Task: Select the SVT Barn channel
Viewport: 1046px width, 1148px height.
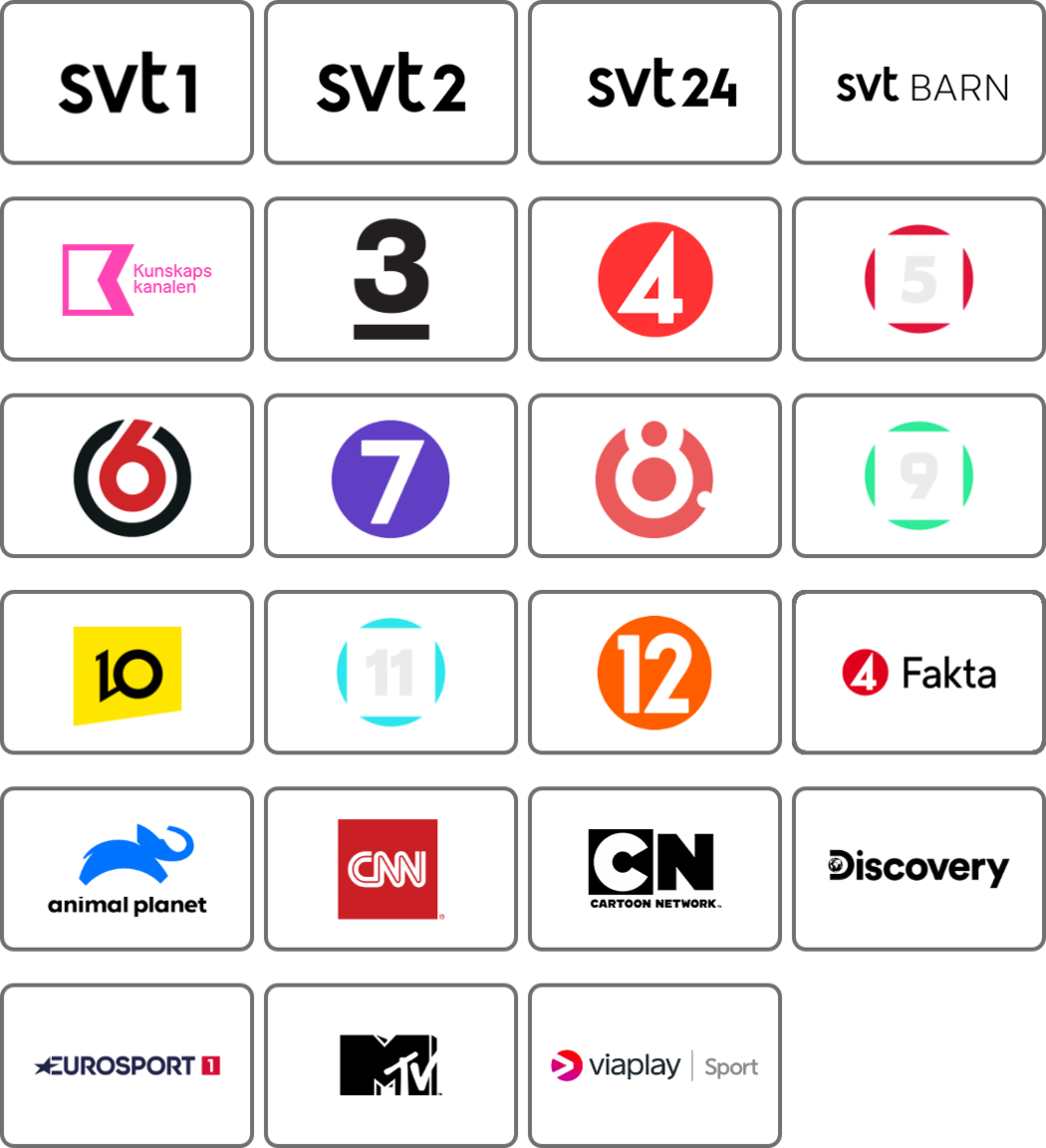Action: point(917,83)
